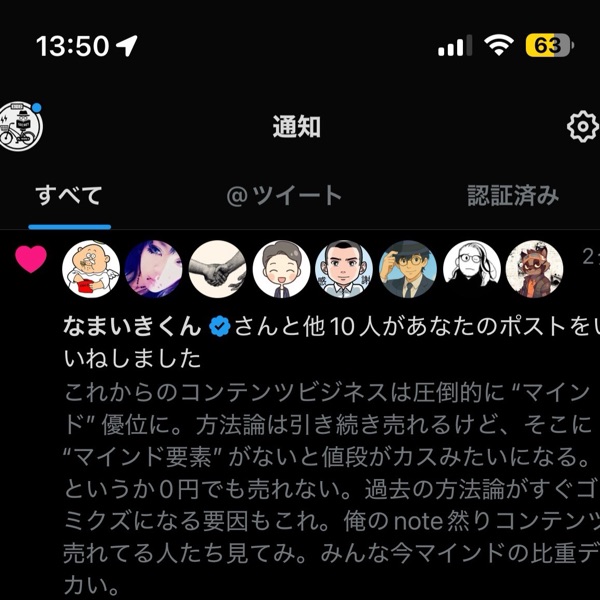Open the profile avatar drawer menu

click(x=18, y=126)
